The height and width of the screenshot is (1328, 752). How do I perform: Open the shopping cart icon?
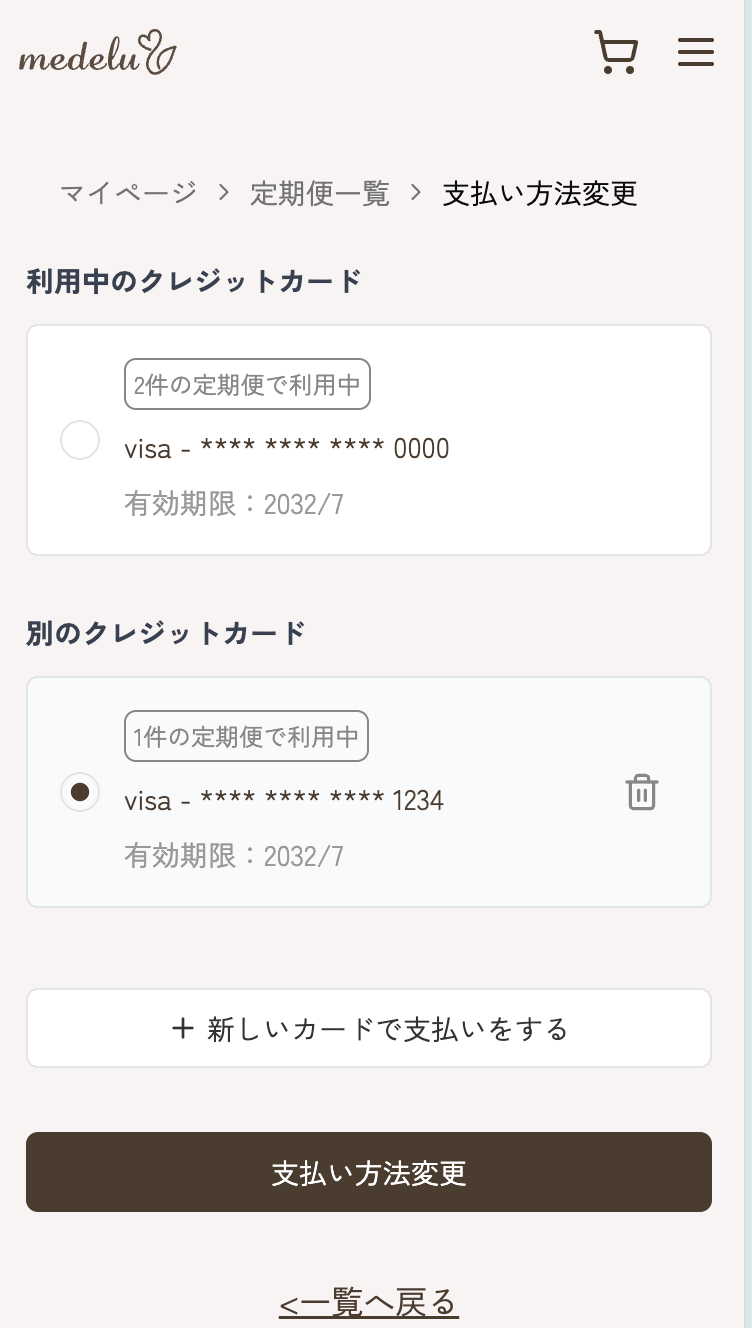pyautogui.click(x=616, y=53)
